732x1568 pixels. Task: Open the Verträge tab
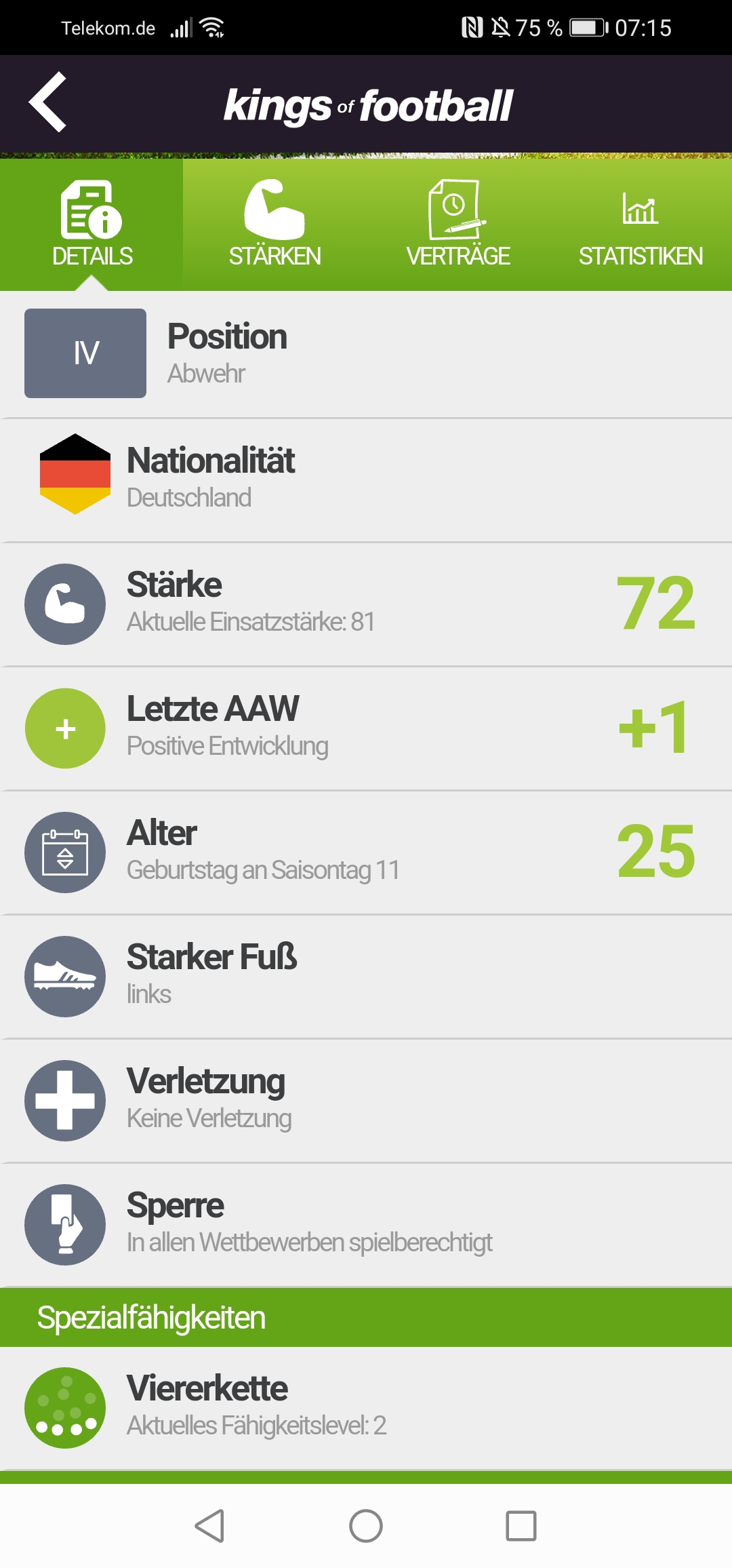pyautogui.click(x=457, y=224)
